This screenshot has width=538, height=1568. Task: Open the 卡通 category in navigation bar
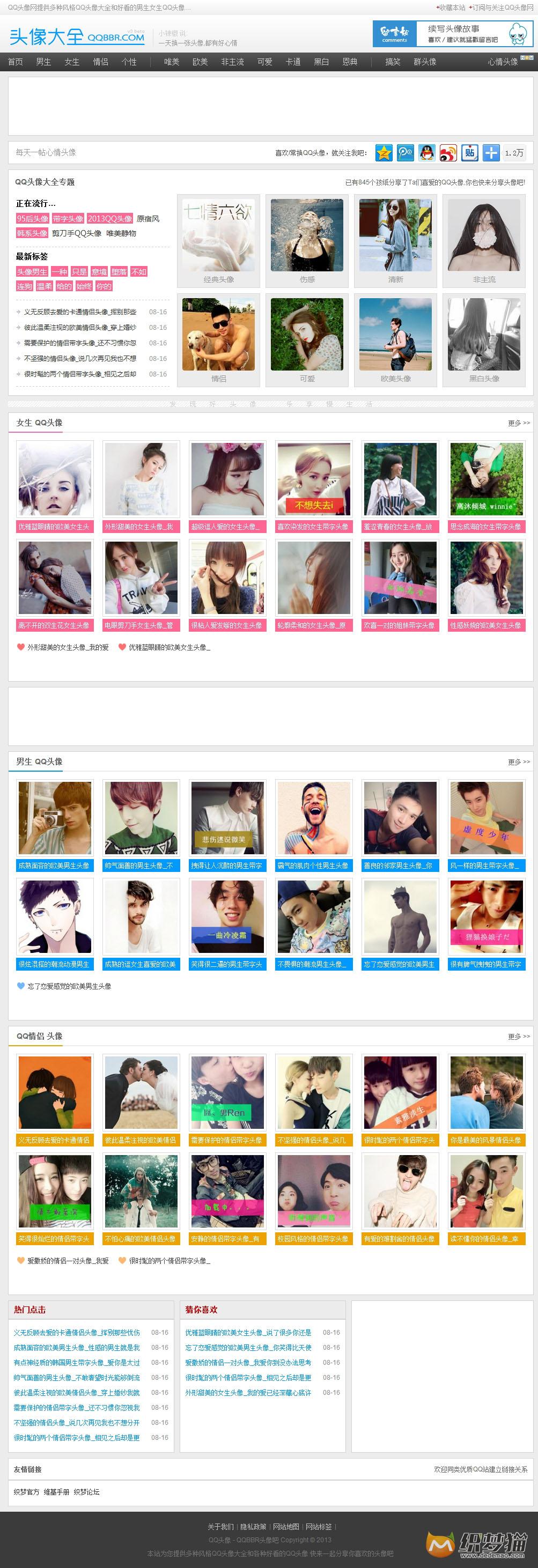[293, 62]
